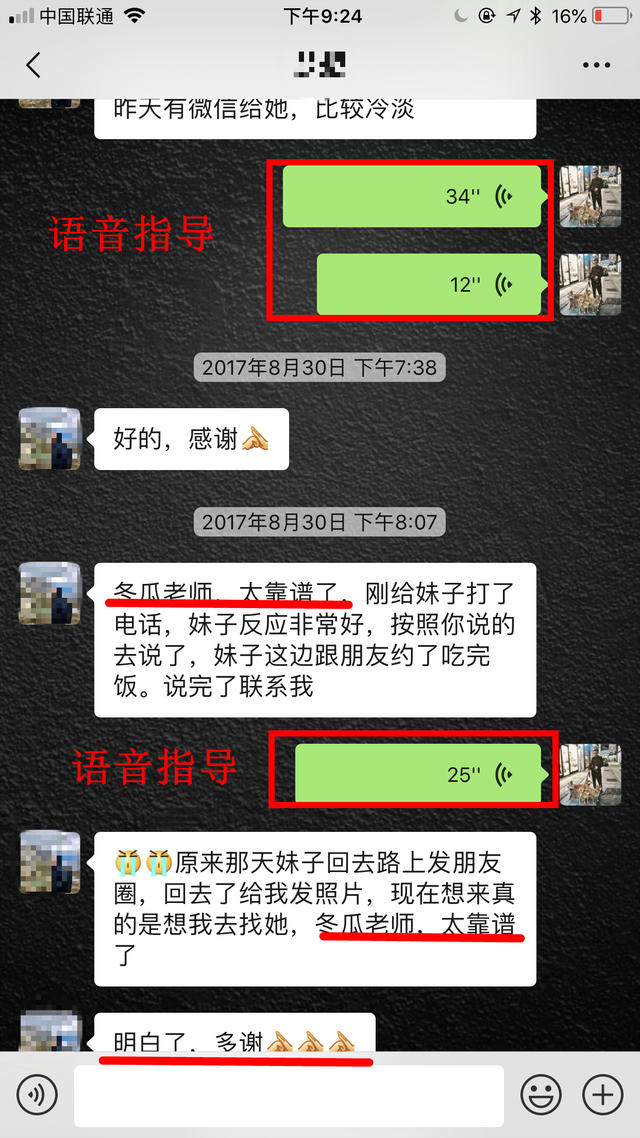Open contact's avatar beside 好的,感谢 message
Image resolution: width=640 pixels, height=1138 pixels.
coord(50,439)
